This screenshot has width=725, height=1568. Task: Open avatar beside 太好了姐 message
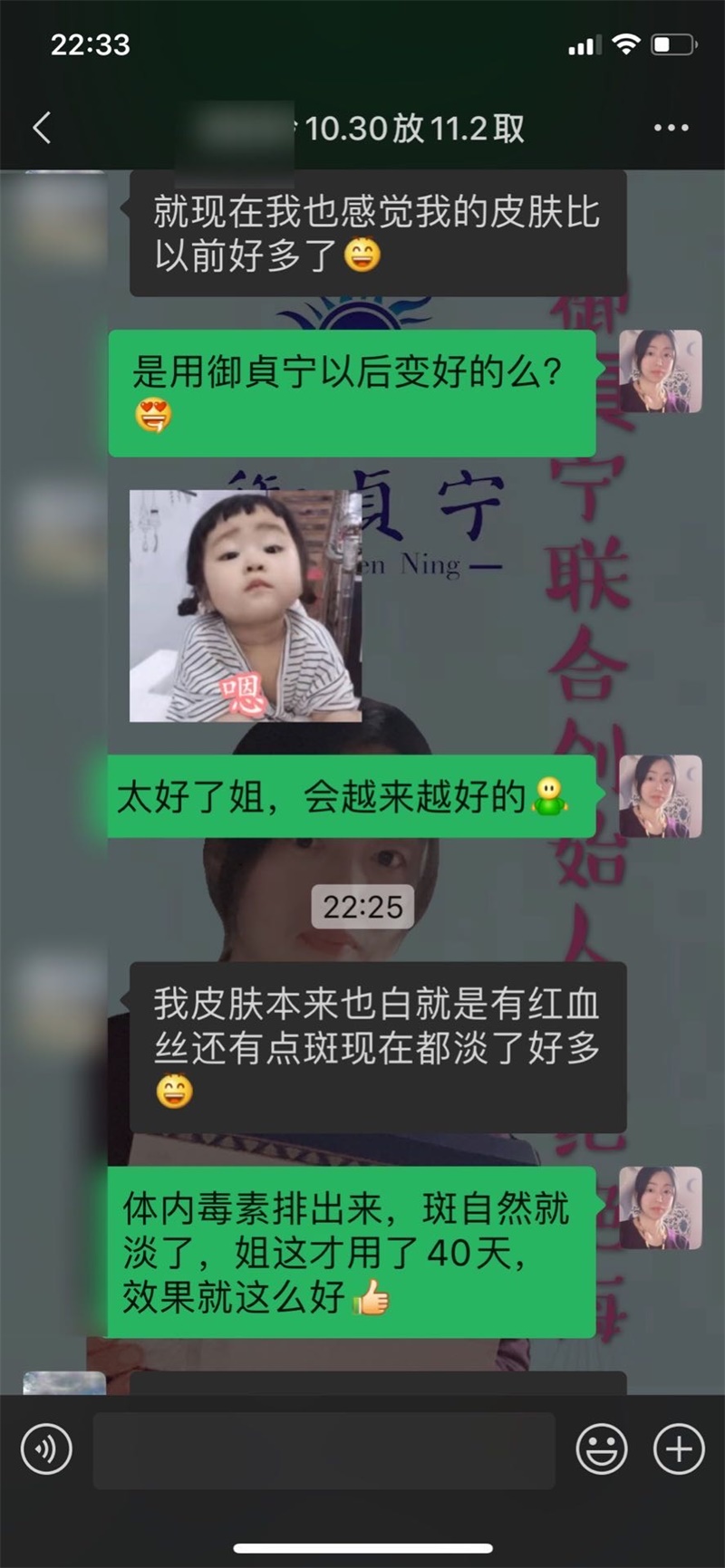(x=660, y=796)
